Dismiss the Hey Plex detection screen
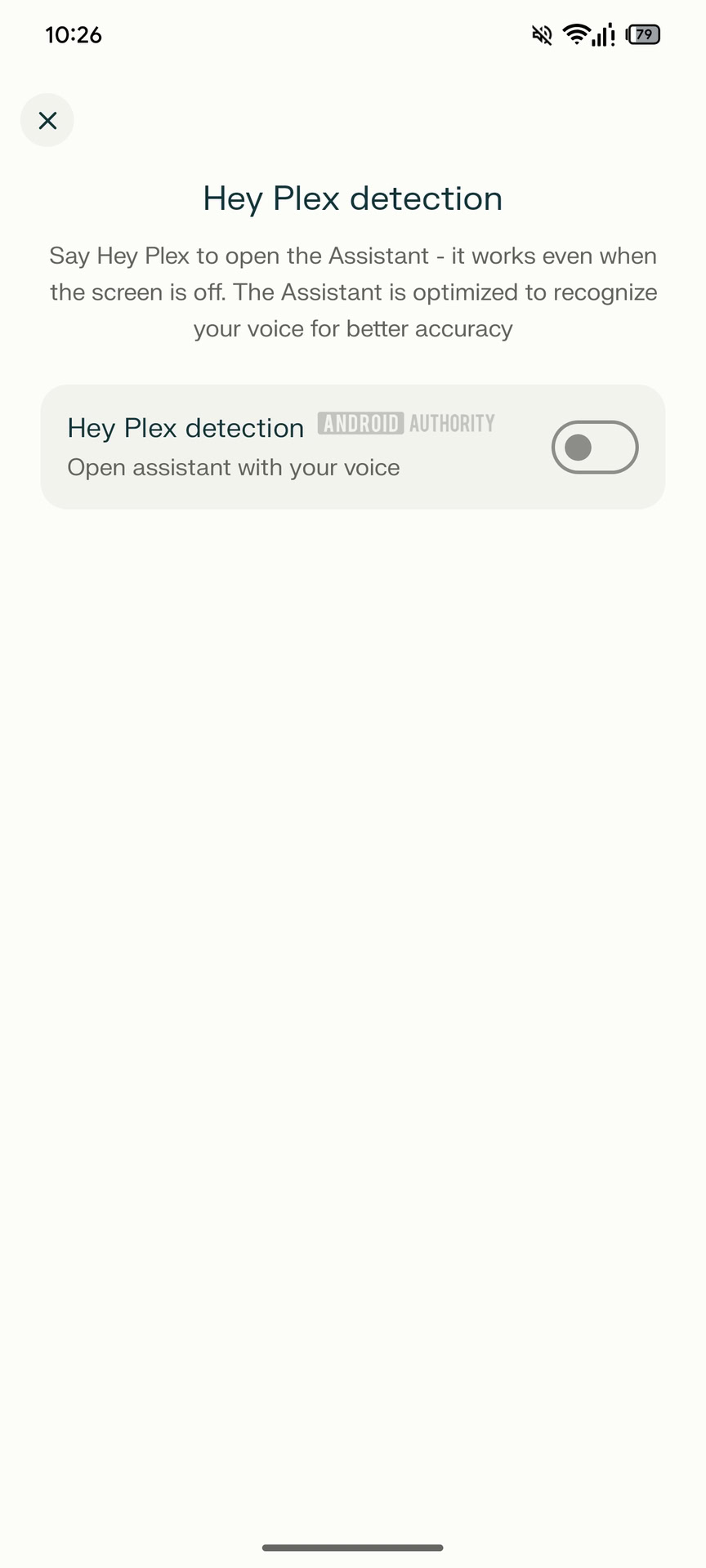The image size is (706, 1568). coord(47,120)
